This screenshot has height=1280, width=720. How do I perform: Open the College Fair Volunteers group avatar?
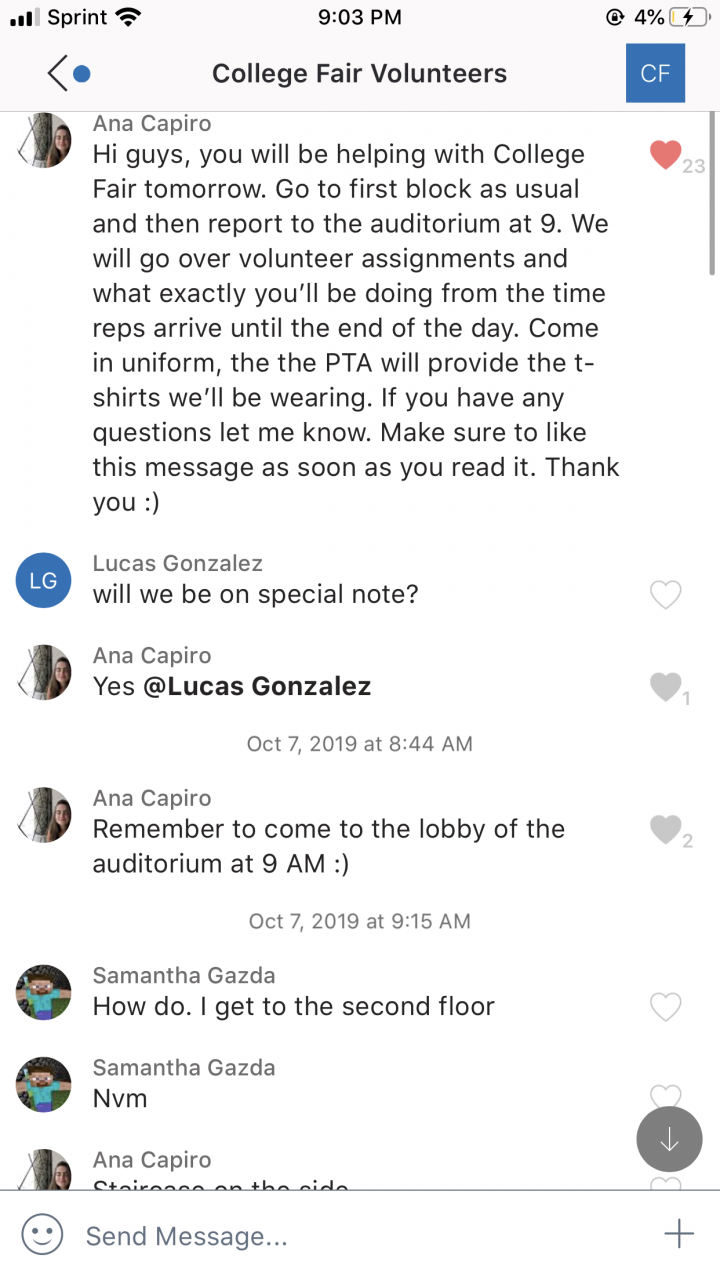click(655, 73)
